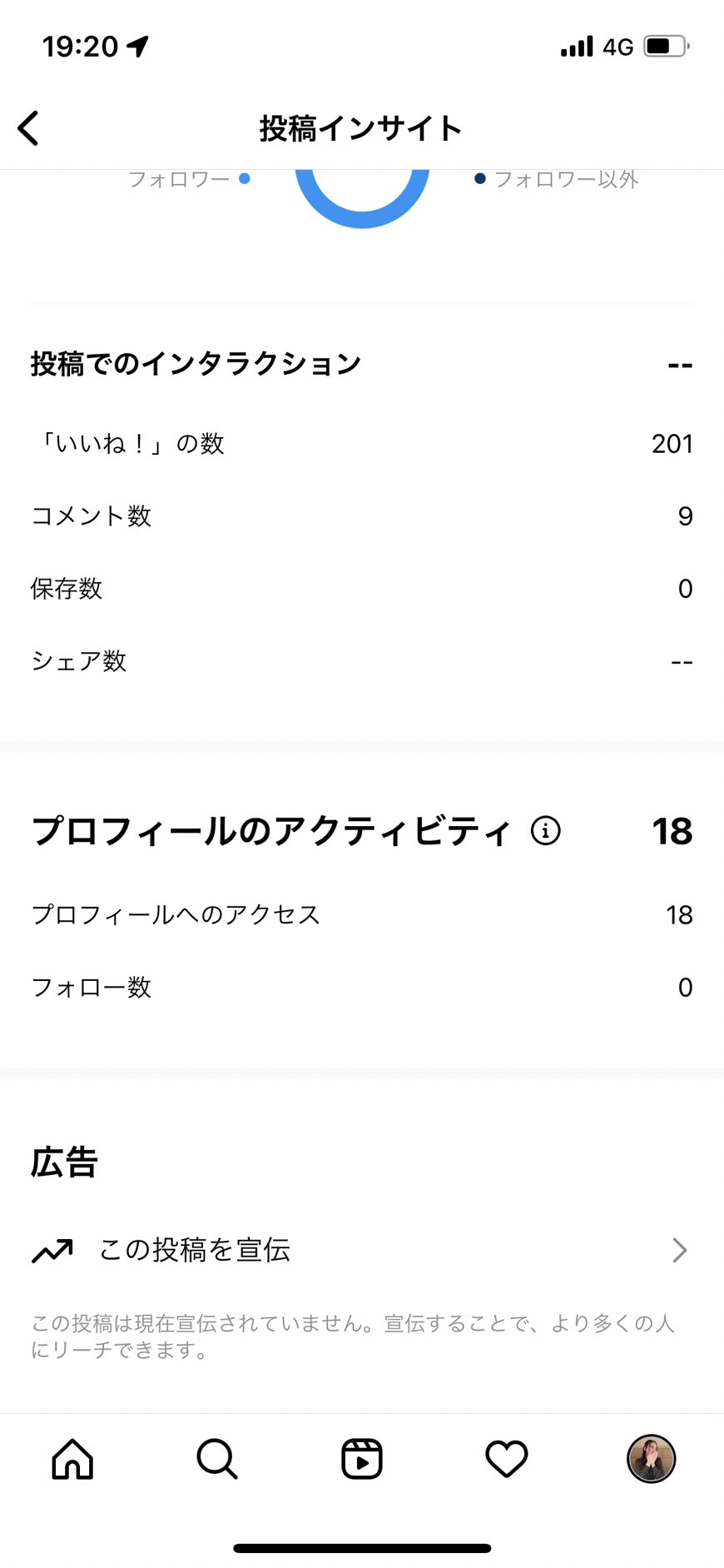Go to the profile picture tab
Viewport: 724px width, 1568px height.
(651, 1459)
